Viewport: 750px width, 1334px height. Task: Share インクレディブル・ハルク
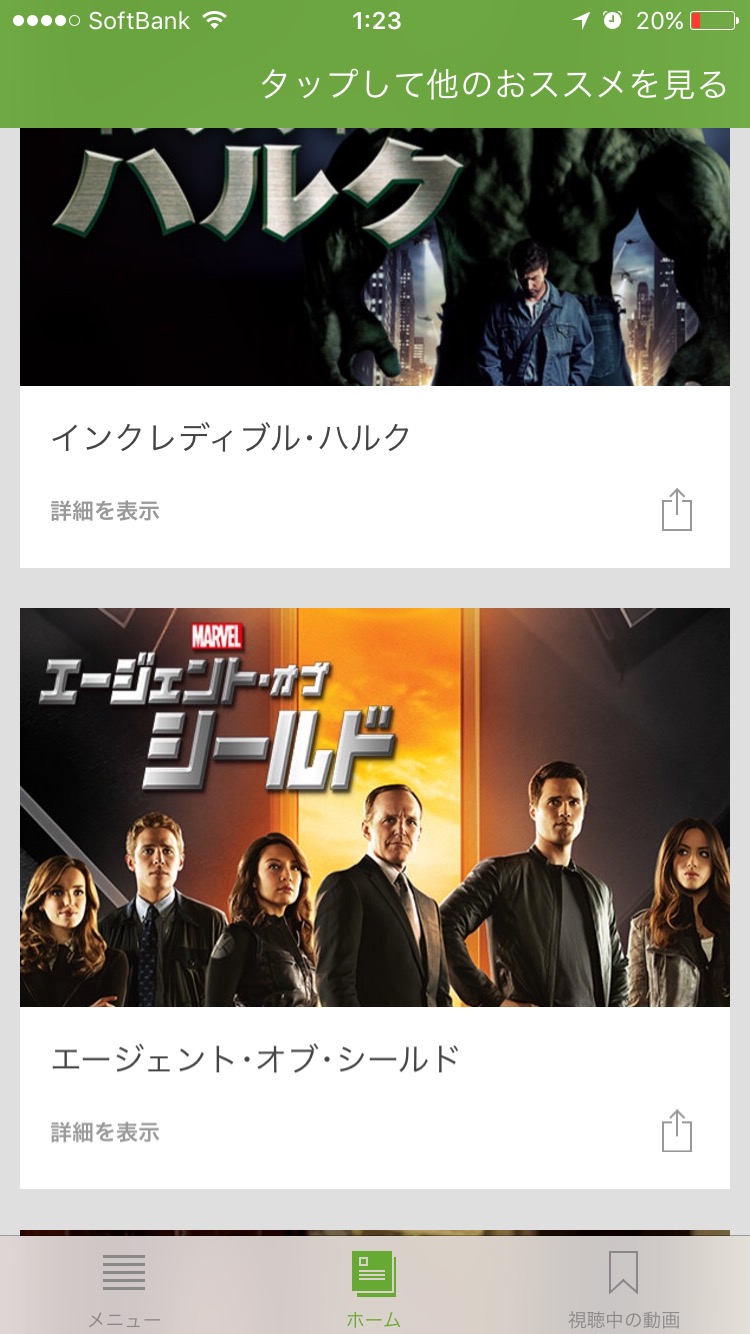coord(677,510)
